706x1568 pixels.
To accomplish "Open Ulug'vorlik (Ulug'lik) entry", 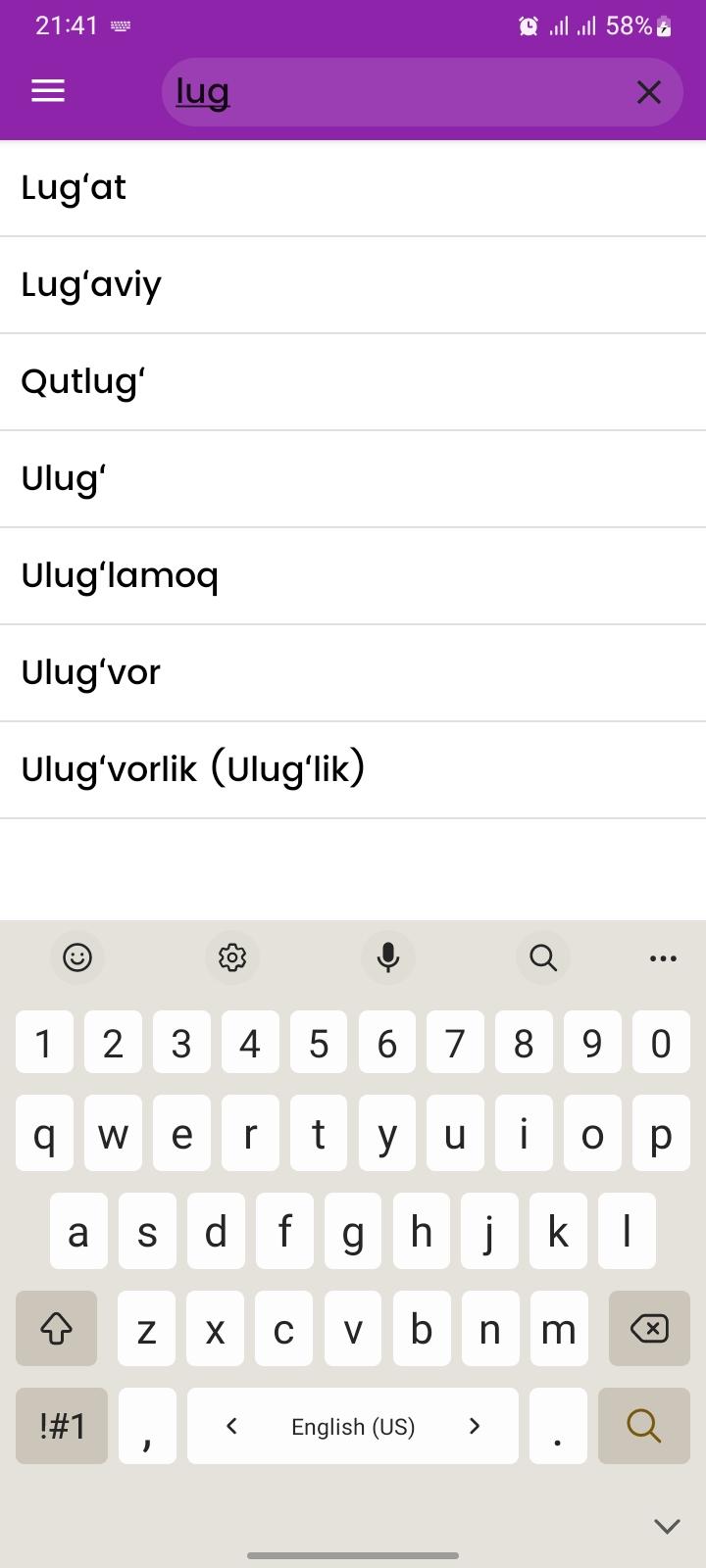I will [353, 770].
